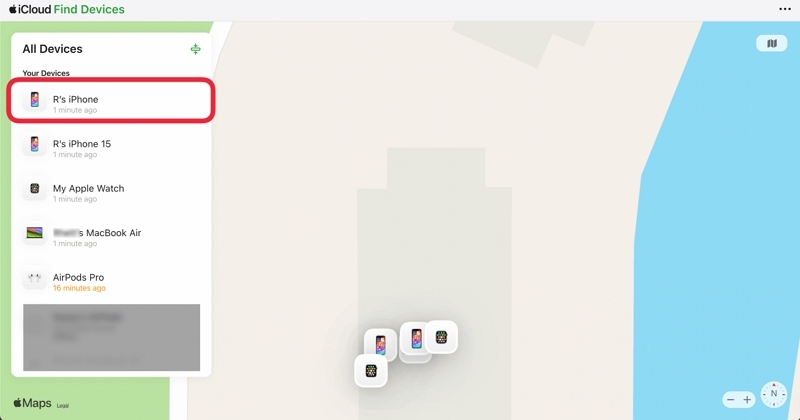Change the map view mode

click(771, 44)
